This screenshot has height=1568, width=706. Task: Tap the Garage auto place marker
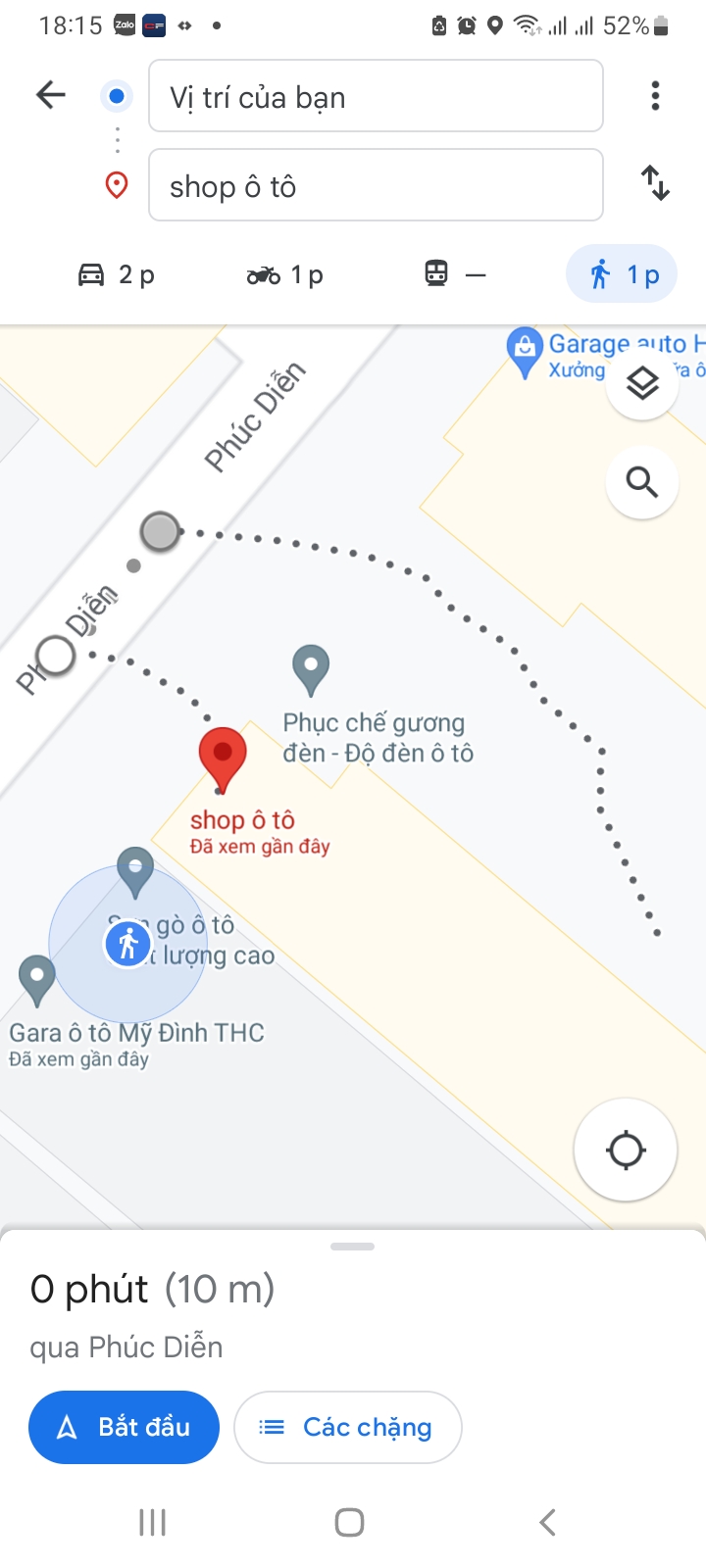pyautogui.click(x=525, y=350)
